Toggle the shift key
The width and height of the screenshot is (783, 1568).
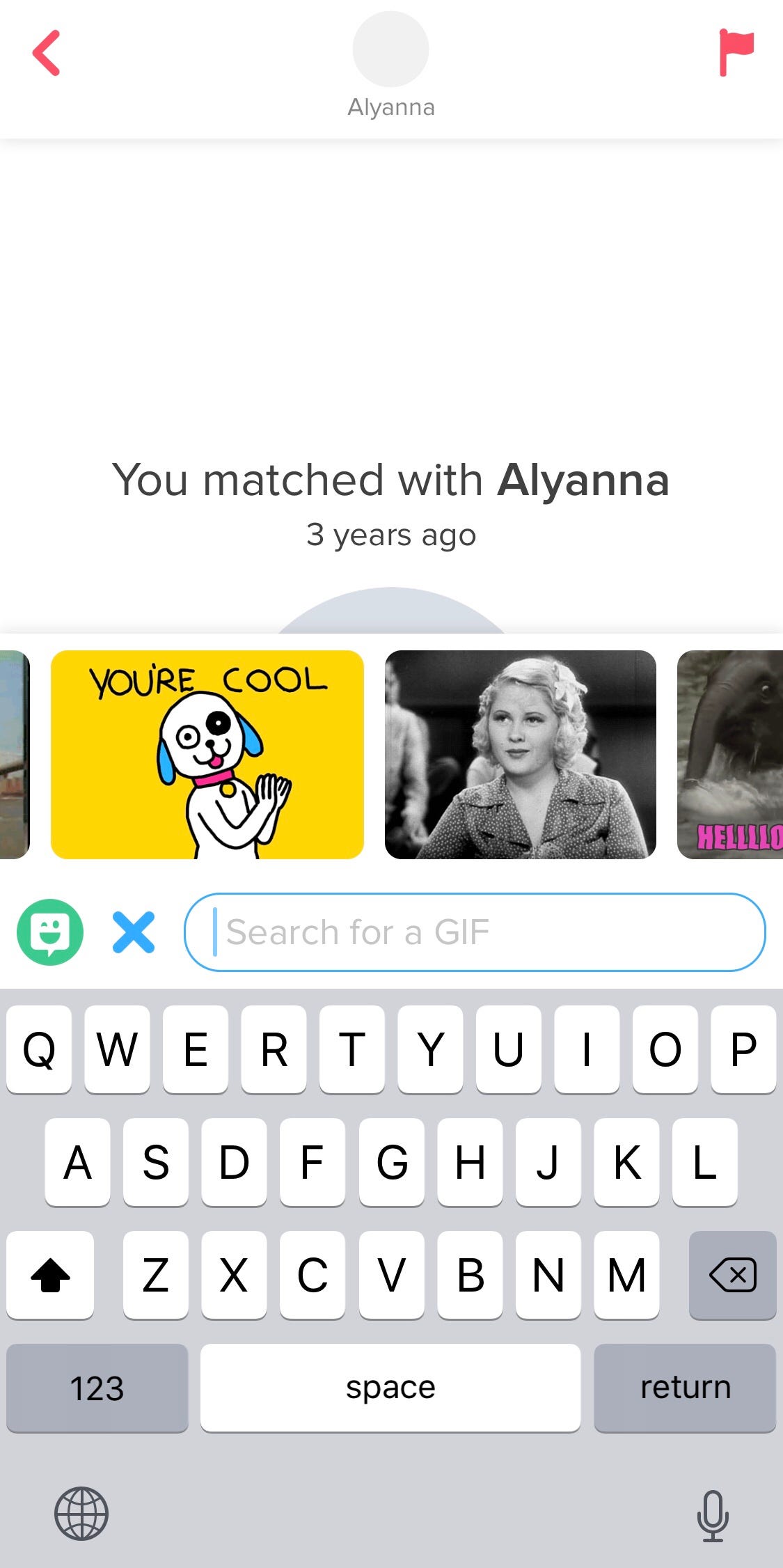[50, 1275]
